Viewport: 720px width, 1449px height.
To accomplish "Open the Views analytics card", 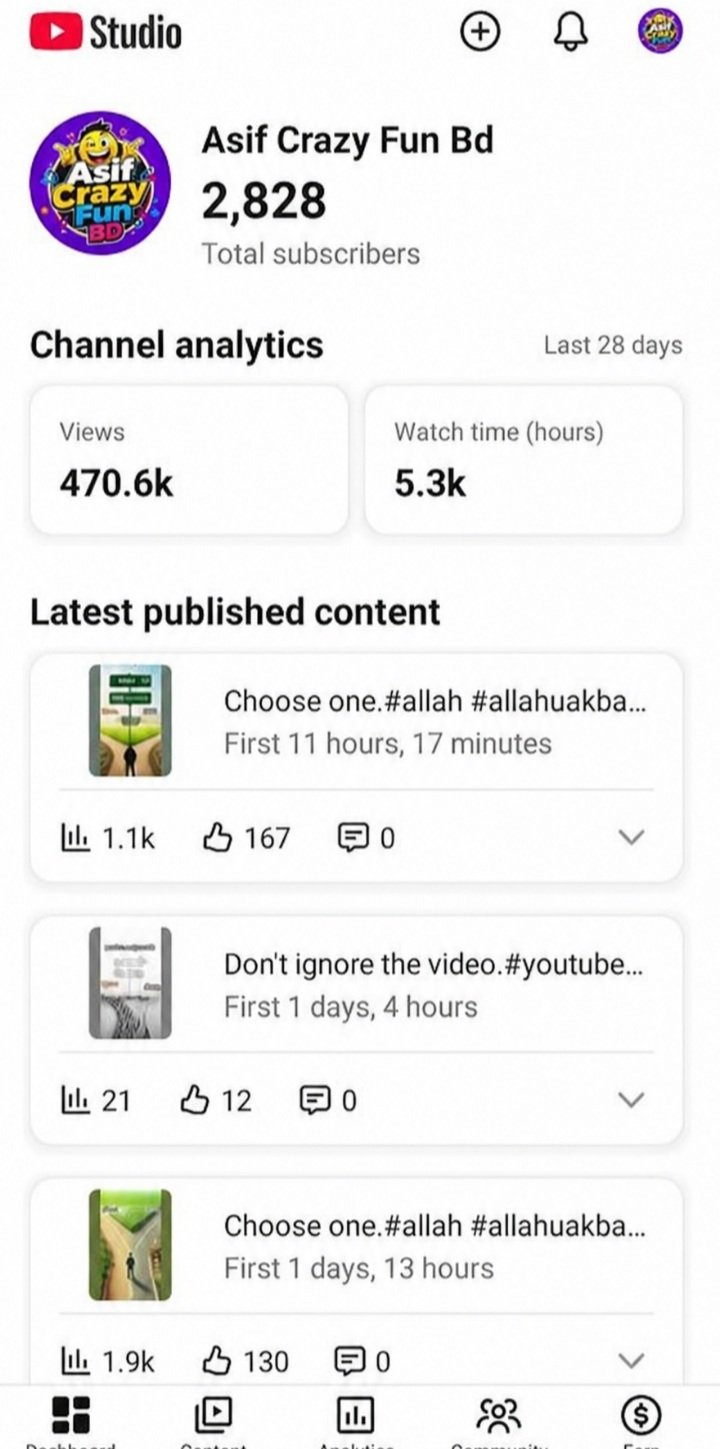I will click(189, 460).
